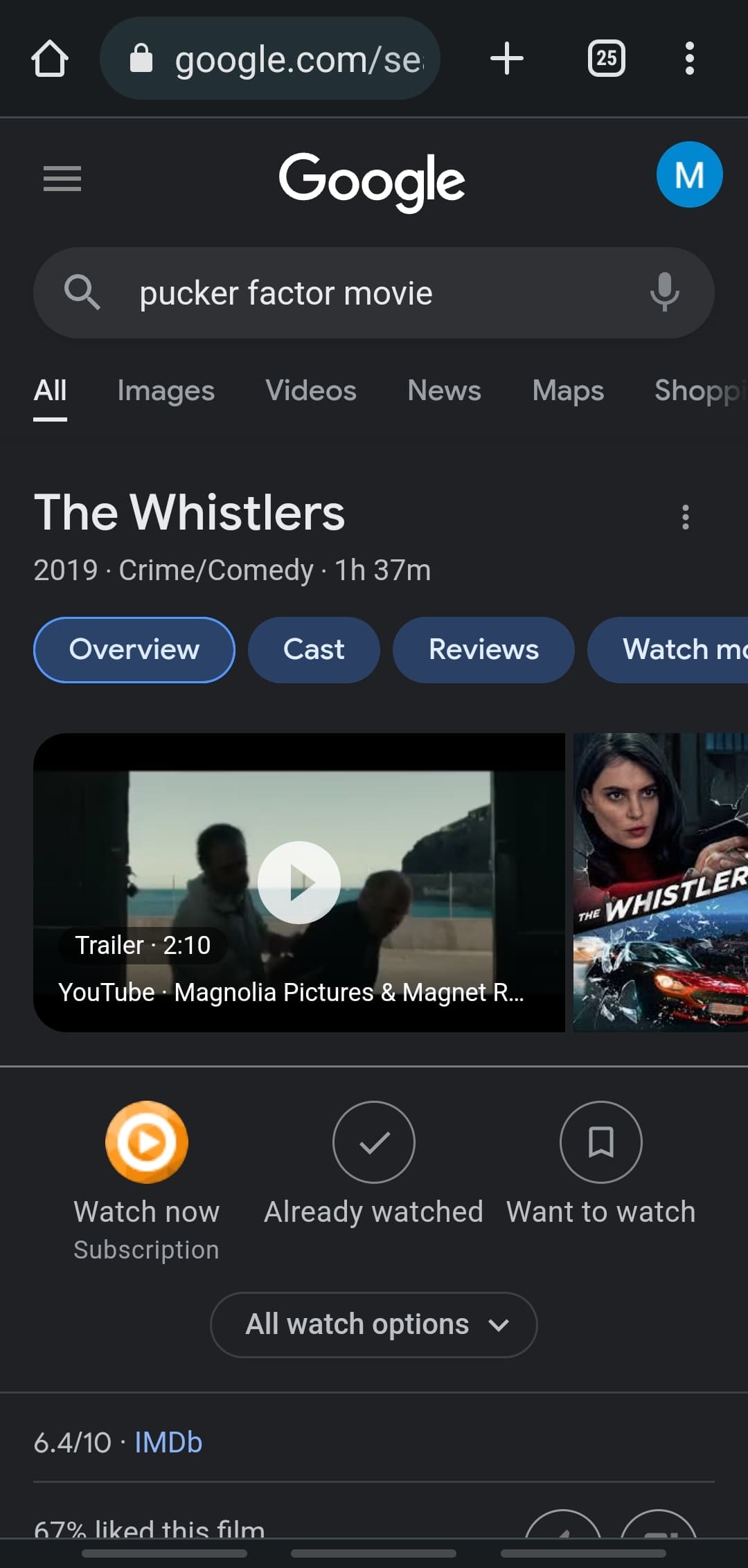View News results
Viewport: 748px width, 1568px height.
[444, 390]
